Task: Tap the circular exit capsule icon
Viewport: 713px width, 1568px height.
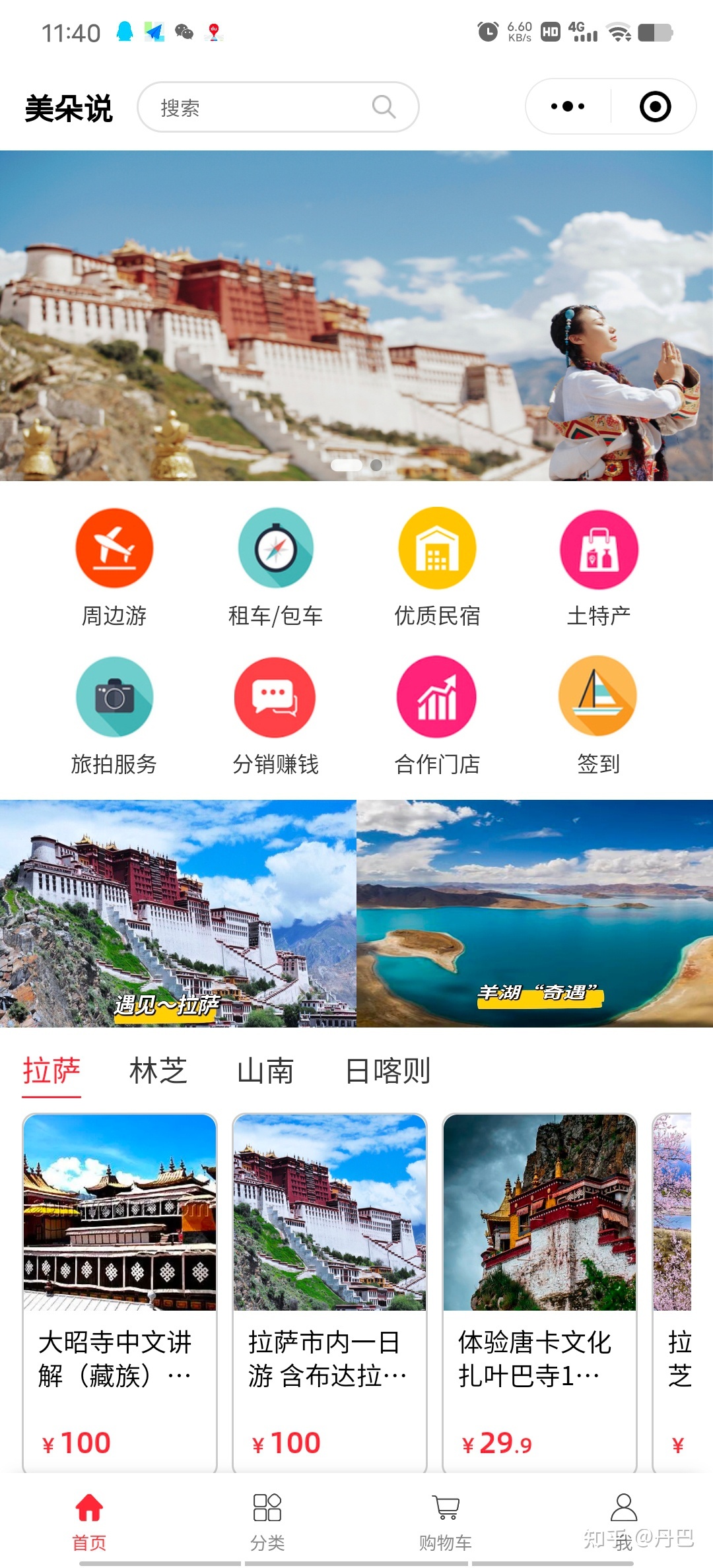Action: (656, 106)
